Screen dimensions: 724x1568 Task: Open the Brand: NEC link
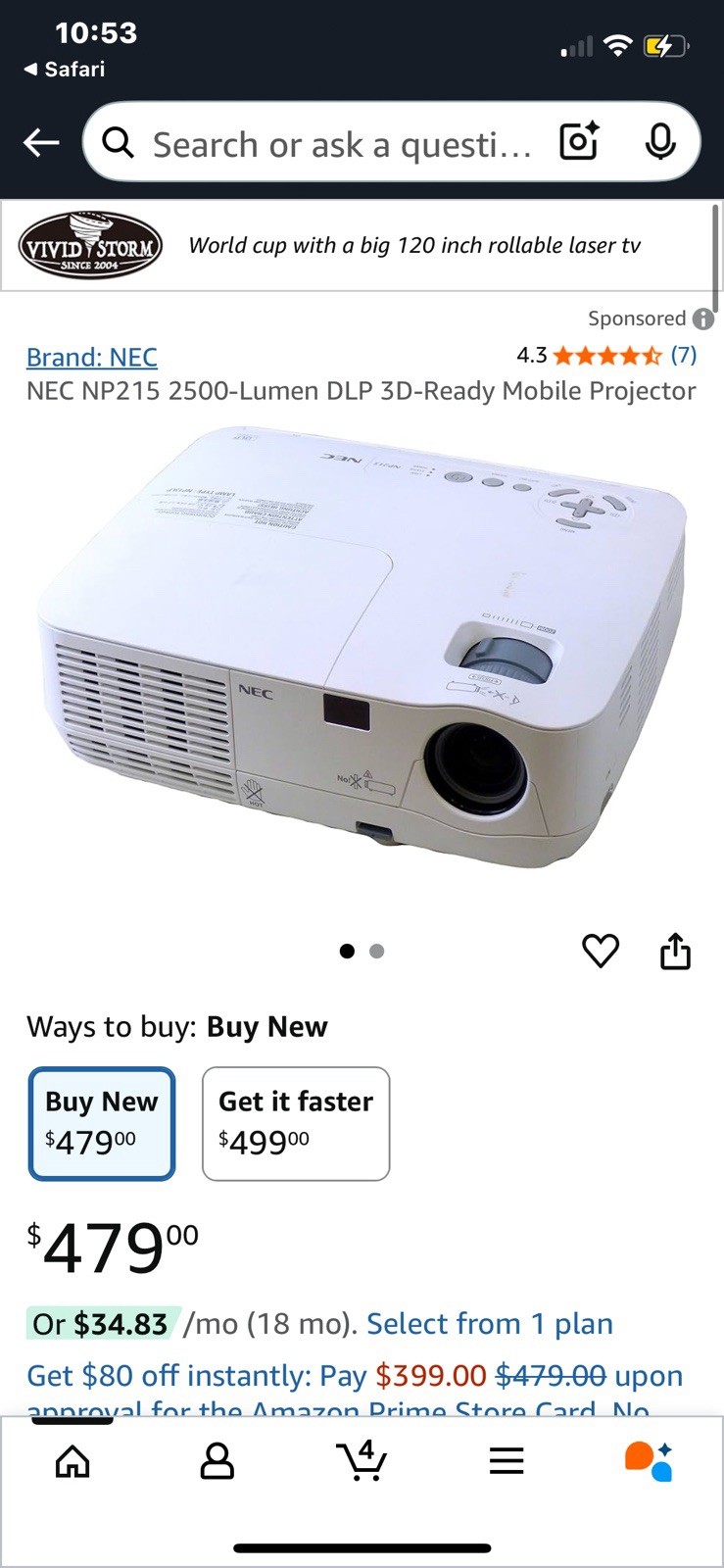pyautogui.click(x=92, y=357)
